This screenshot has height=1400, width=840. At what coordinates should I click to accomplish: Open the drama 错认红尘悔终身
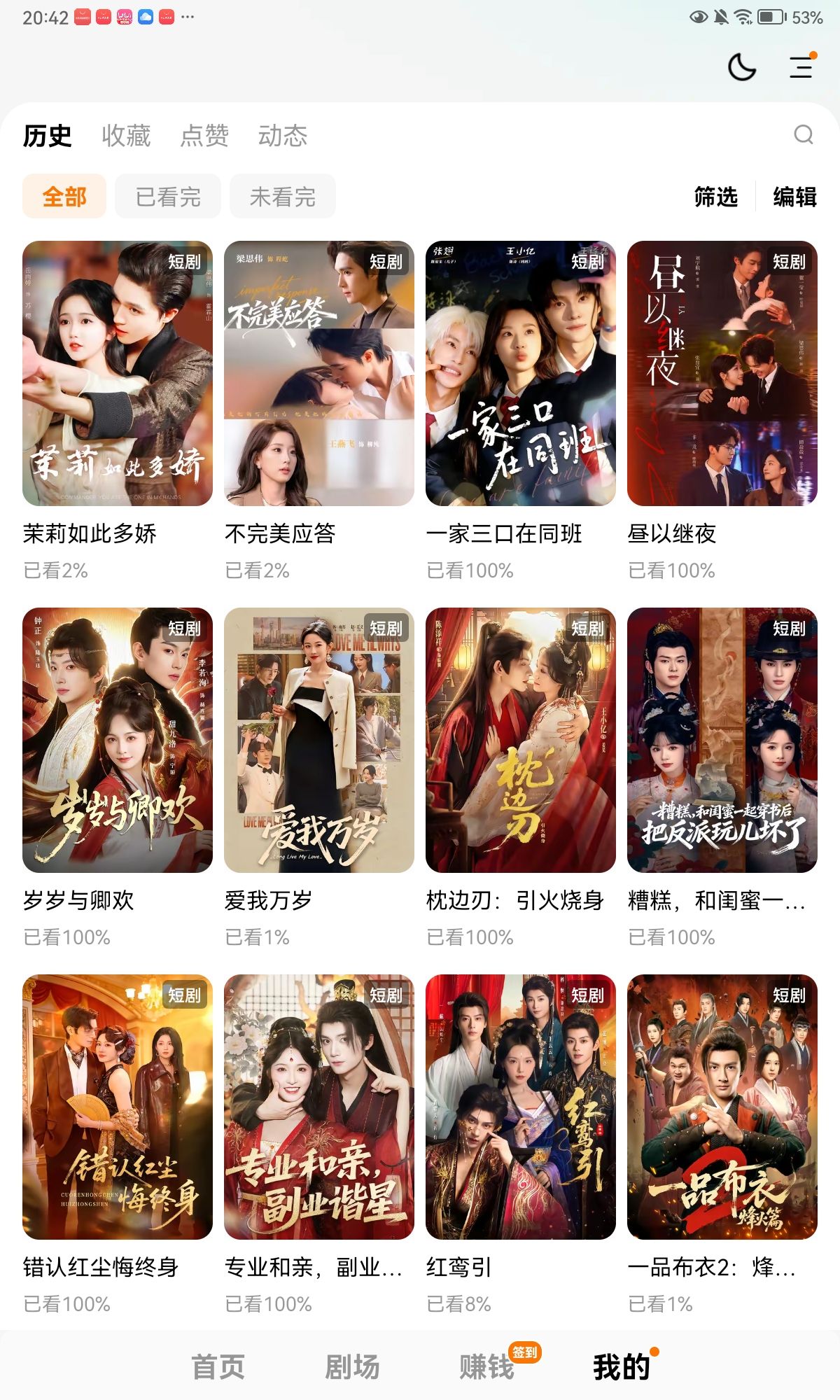[118, 1107]
